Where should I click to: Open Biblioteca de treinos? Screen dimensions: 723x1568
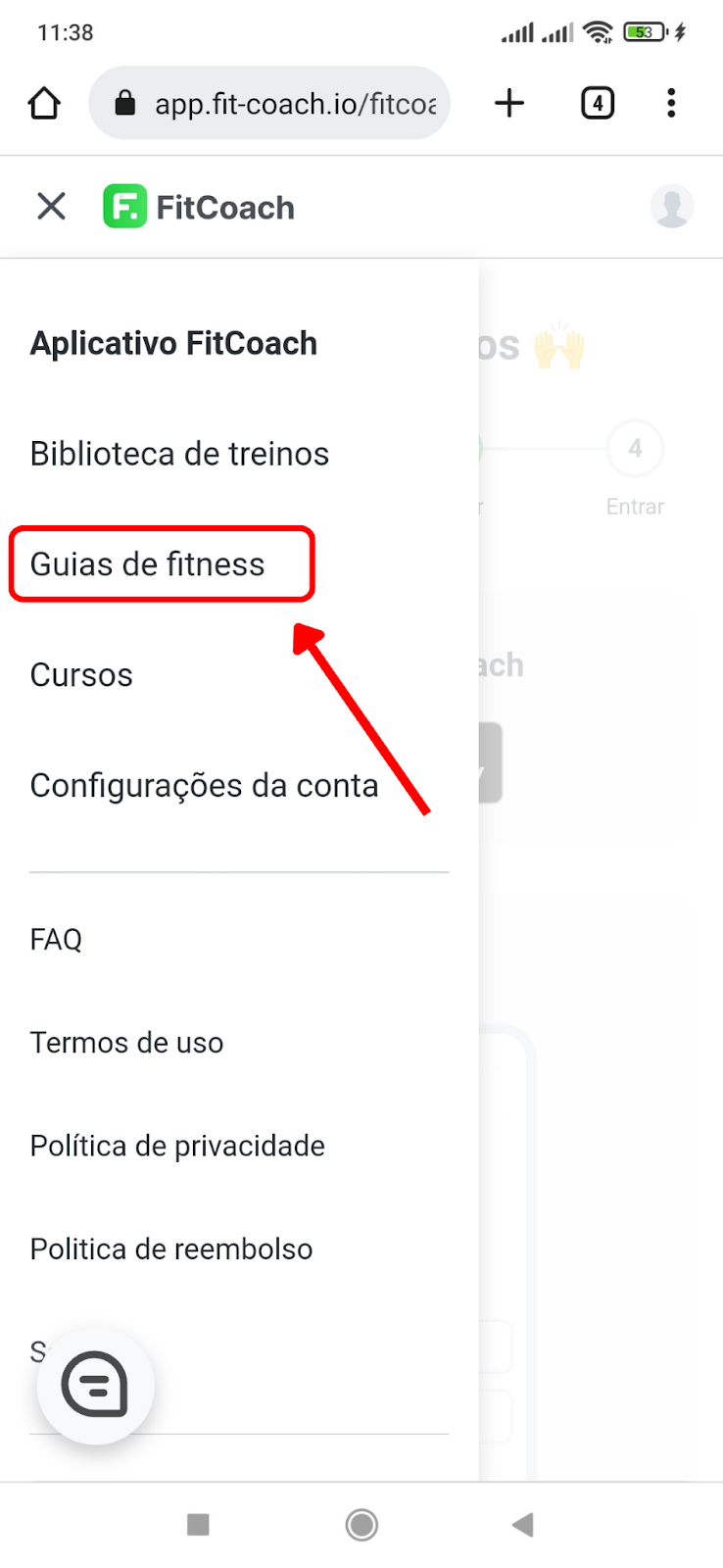click(179, 454)
